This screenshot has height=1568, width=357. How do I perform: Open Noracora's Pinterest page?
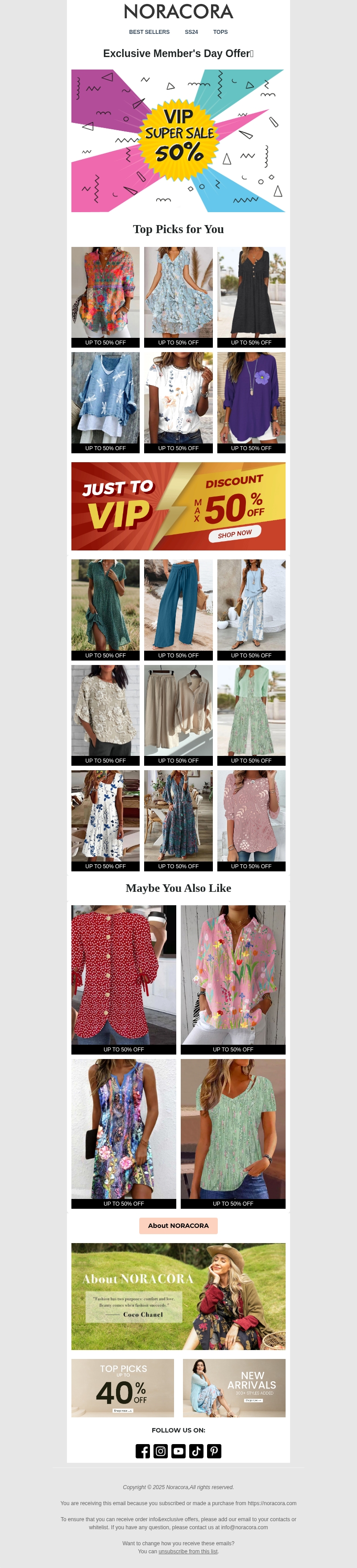[x=214, y=1451]
